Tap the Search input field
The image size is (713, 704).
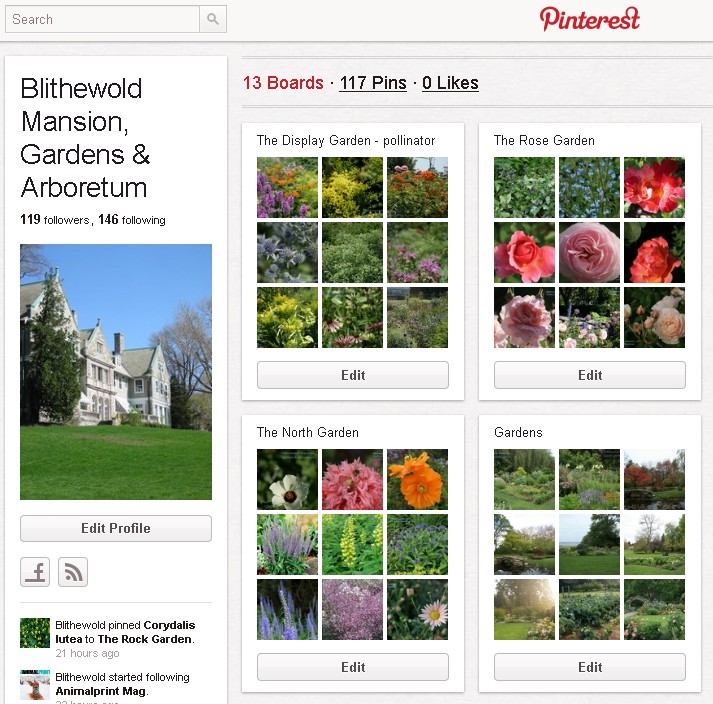click(x=100, y=19)
